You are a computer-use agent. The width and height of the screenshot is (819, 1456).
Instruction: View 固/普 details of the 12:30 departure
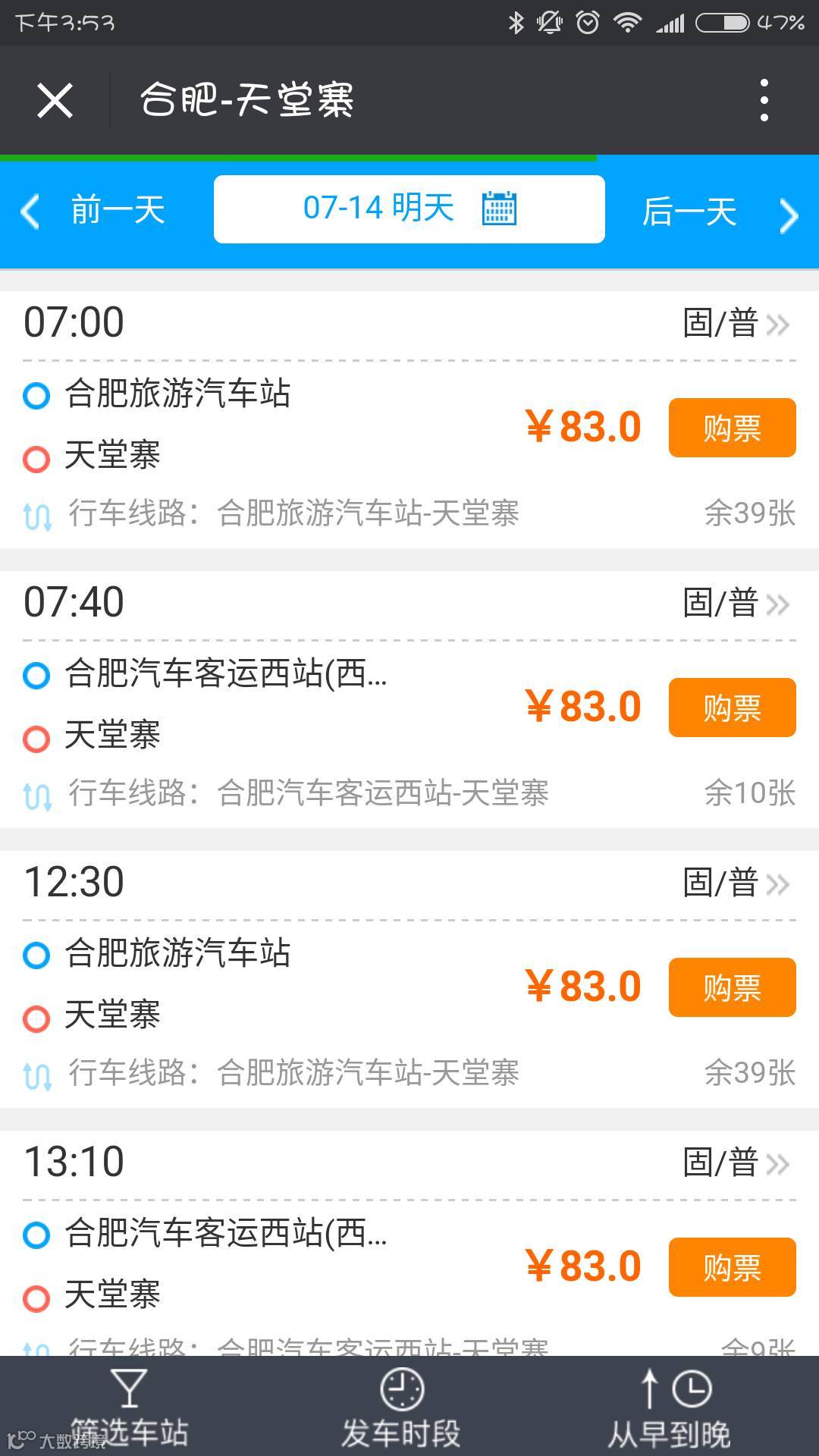(736, 883)
